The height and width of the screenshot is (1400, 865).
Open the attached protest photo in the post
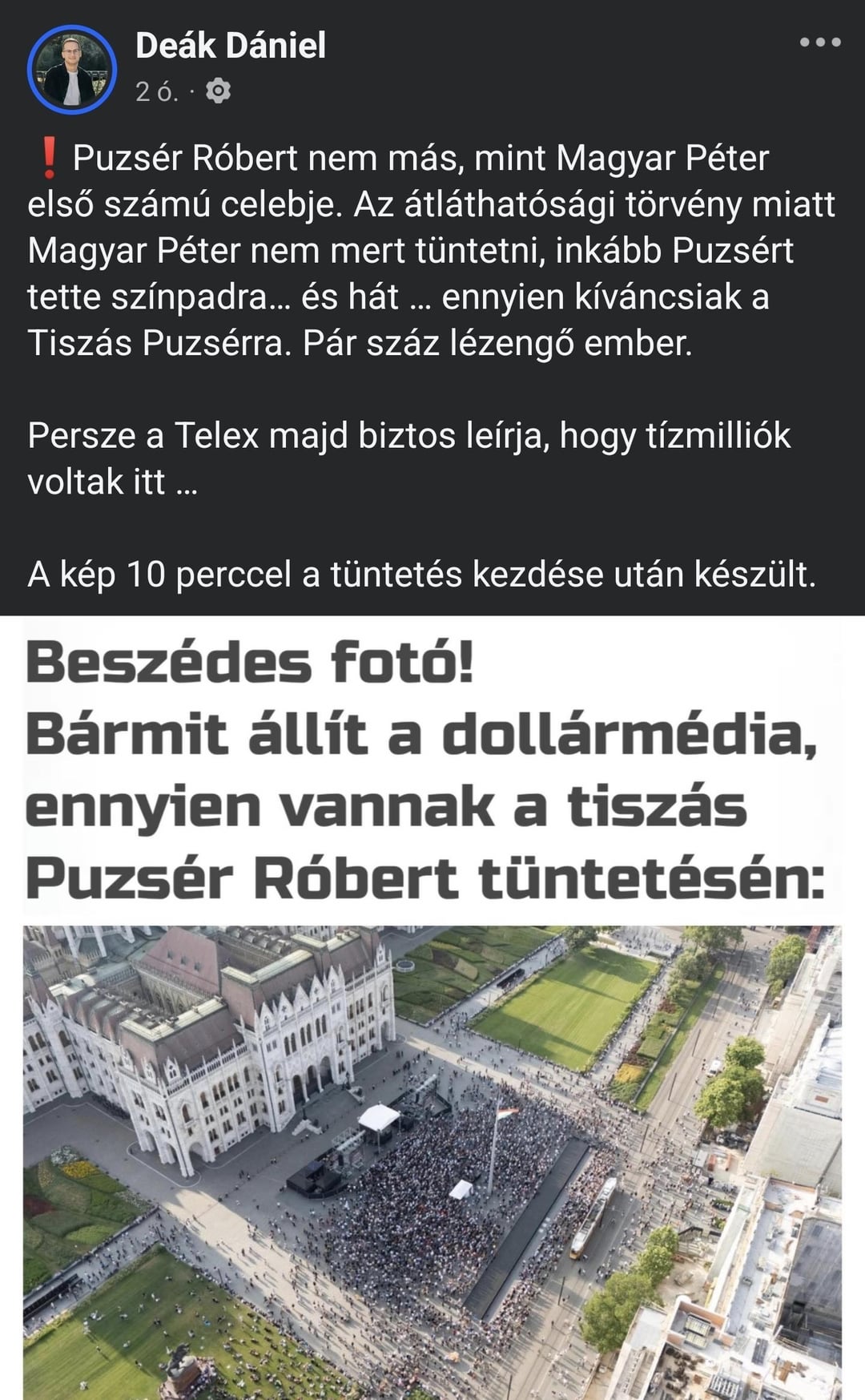click(432, 1007)
